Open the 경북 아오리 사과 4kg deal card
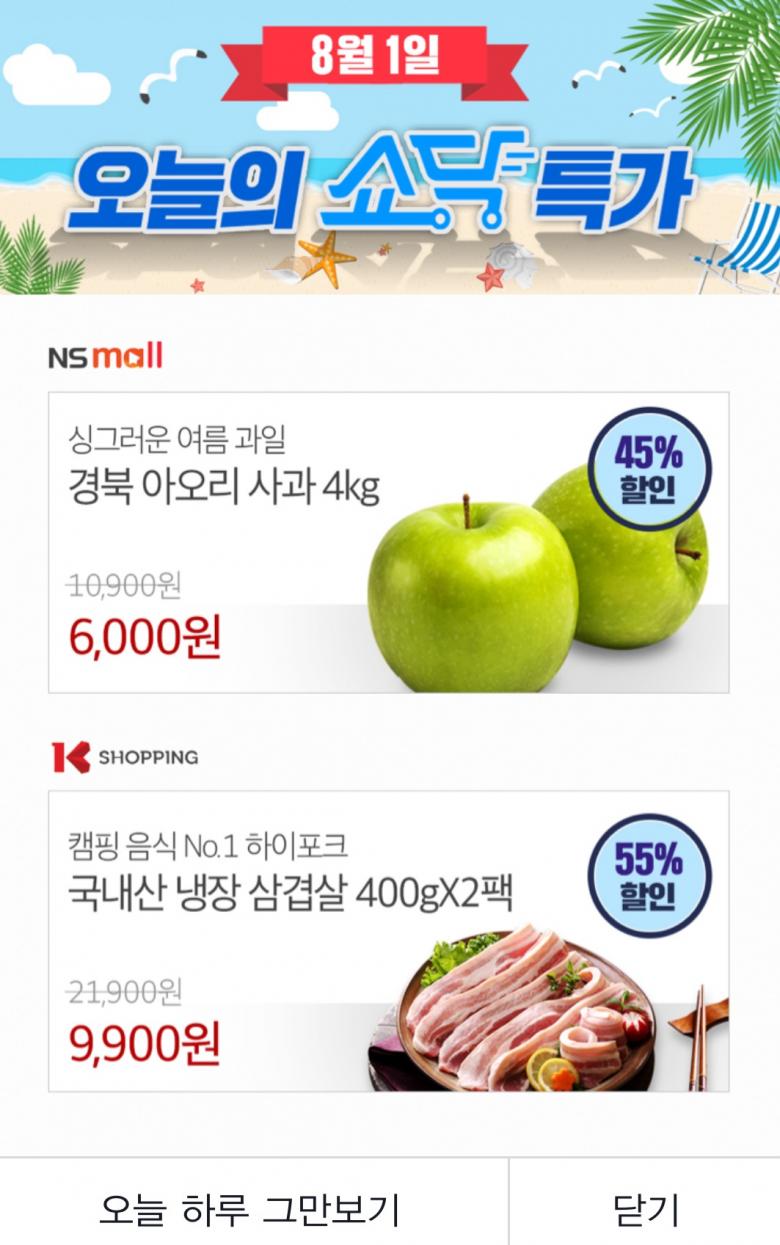The width and height of the screenshot is (780, 1245). pyautogui.click(x=388, y=542)
